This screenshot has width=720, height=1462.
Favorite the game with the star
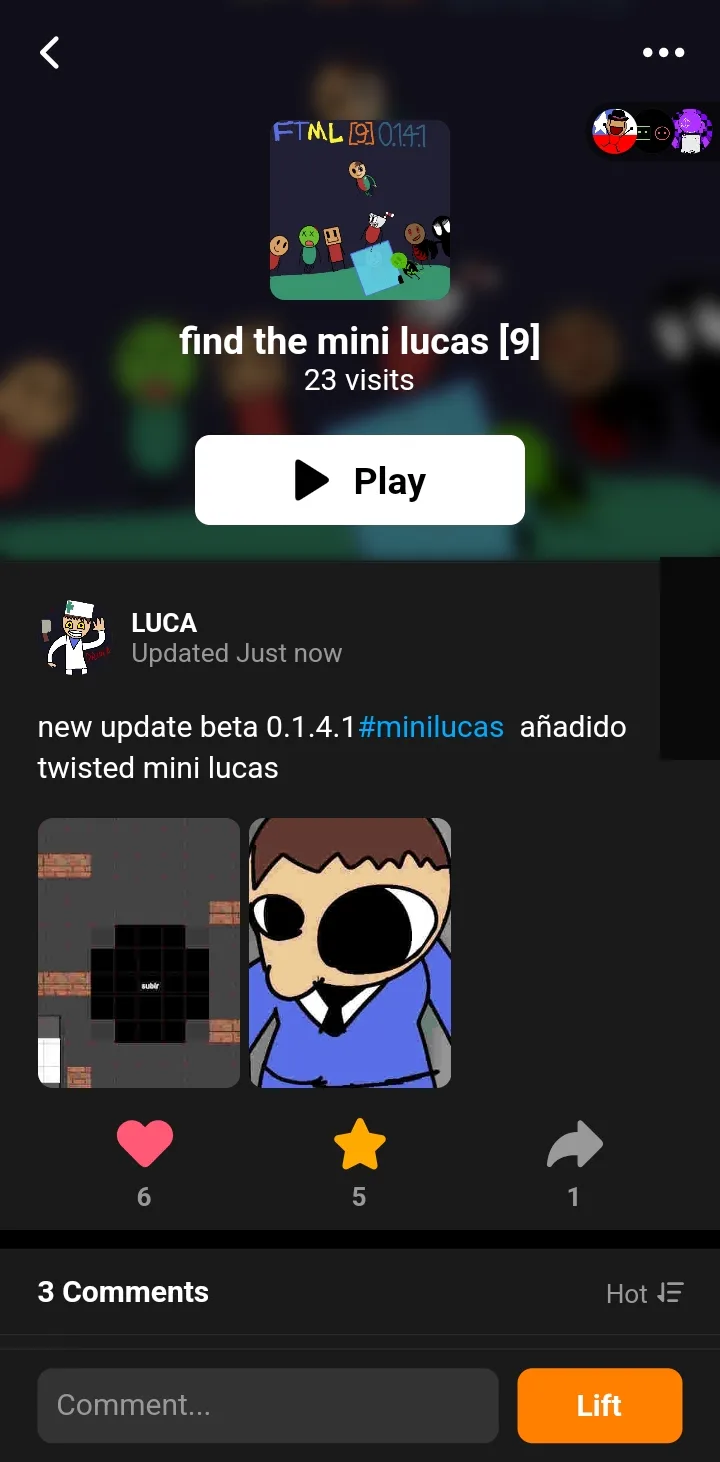(359, 1145)
